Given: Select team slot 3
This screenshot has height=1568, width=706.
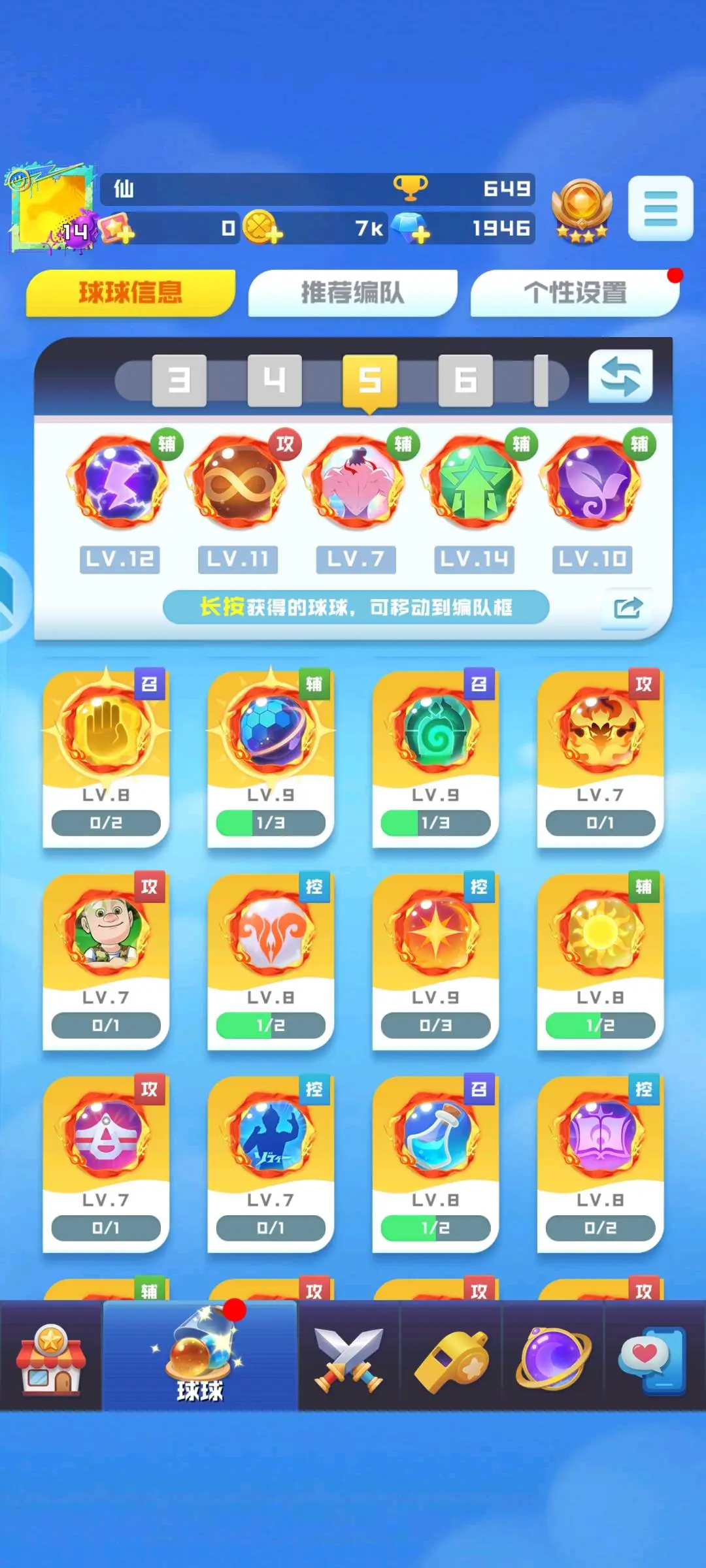Looking at the screenshot, I should (179, 380).
